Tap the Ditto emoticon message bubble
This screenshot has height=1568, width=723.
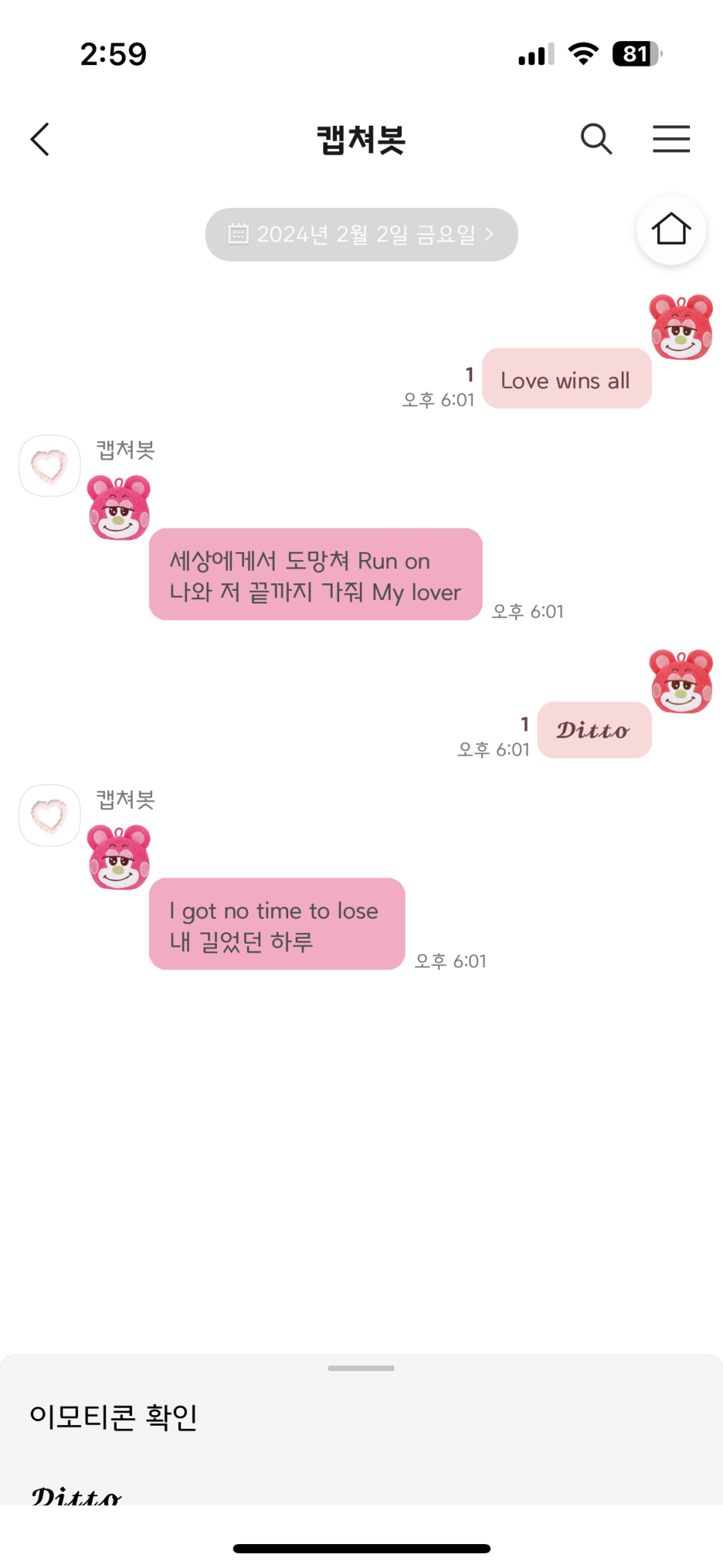point(594,730)
